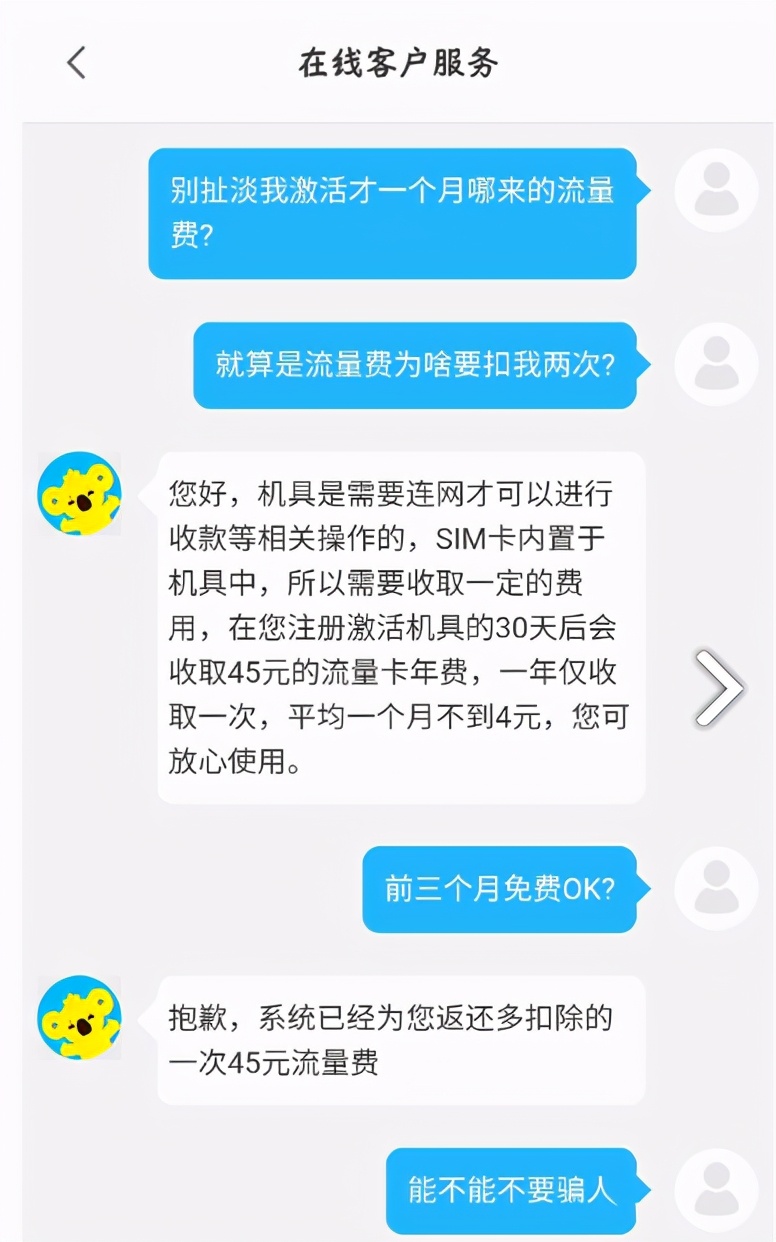
Task: Open the conversation via the right arrow
Action: click(716, 687)
